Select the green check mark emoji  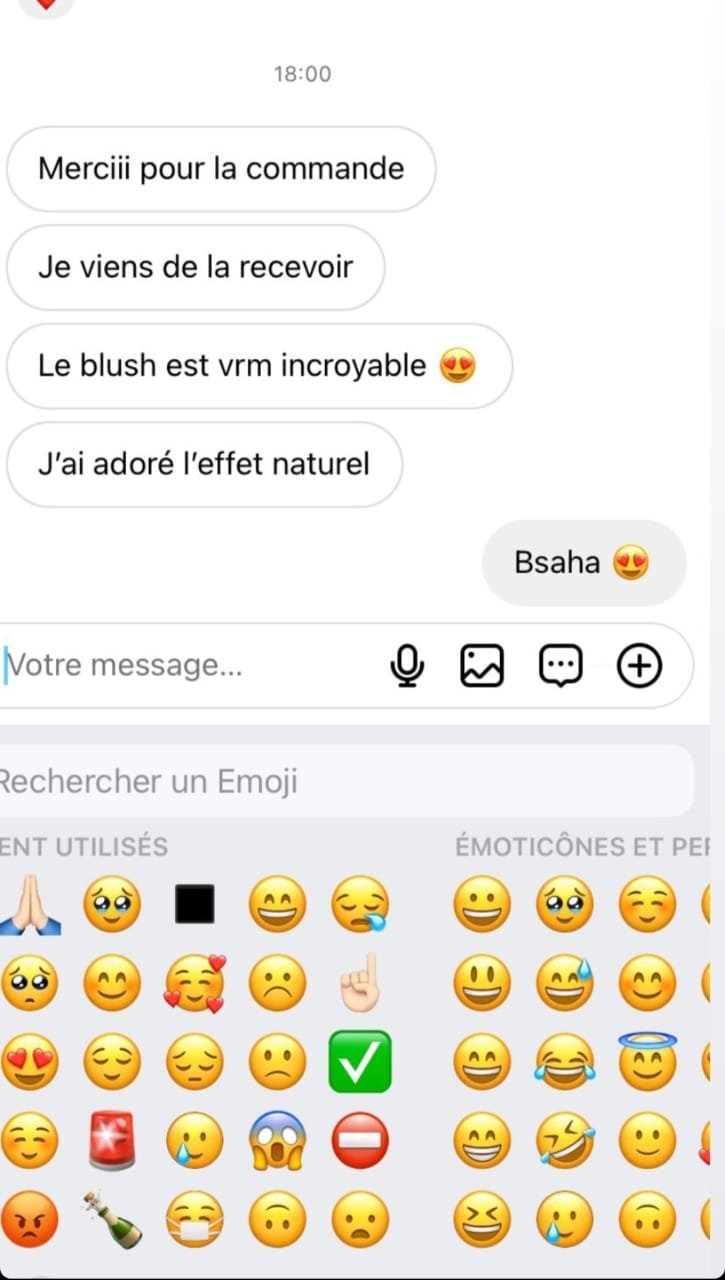360,1062
